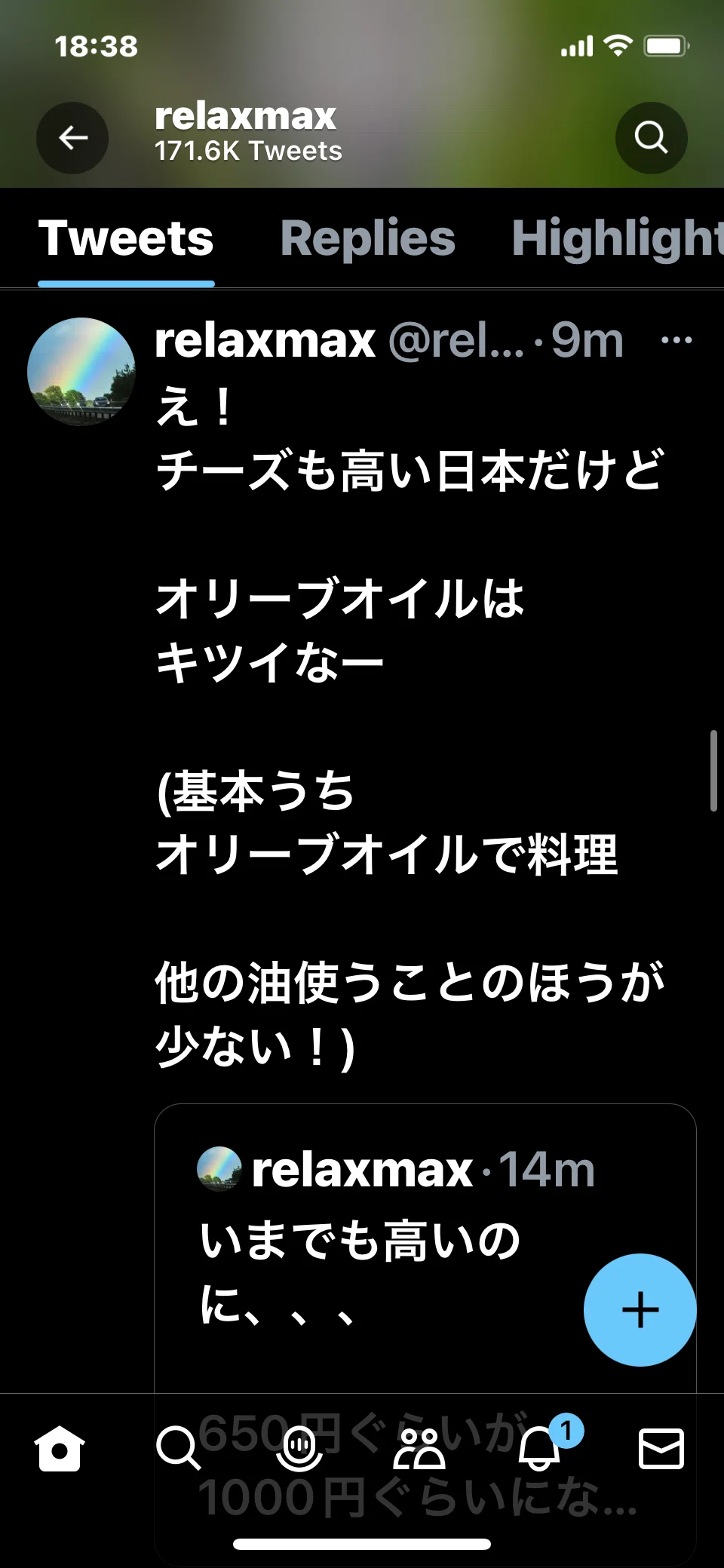This screenshot has width=724, height=1568.
Task: Go to the Home tab
Action: 60,1448
